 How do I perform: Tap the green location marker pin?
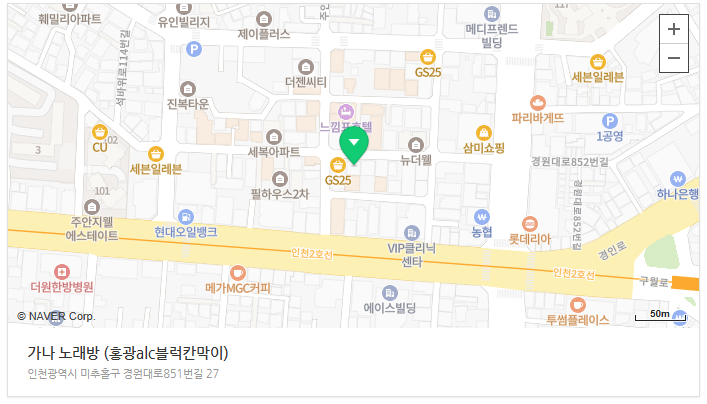[354, 144]
